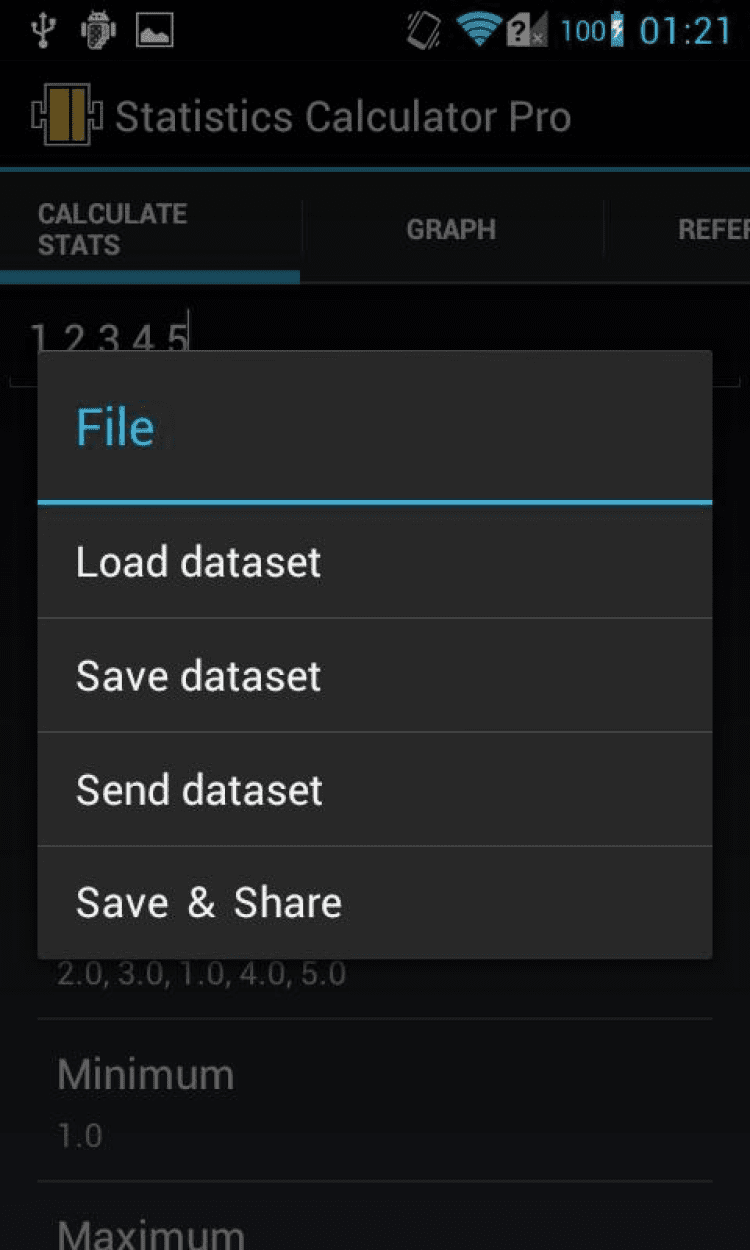
Task: Select Load dataset from File menu
Action: (x=375, y=561)
